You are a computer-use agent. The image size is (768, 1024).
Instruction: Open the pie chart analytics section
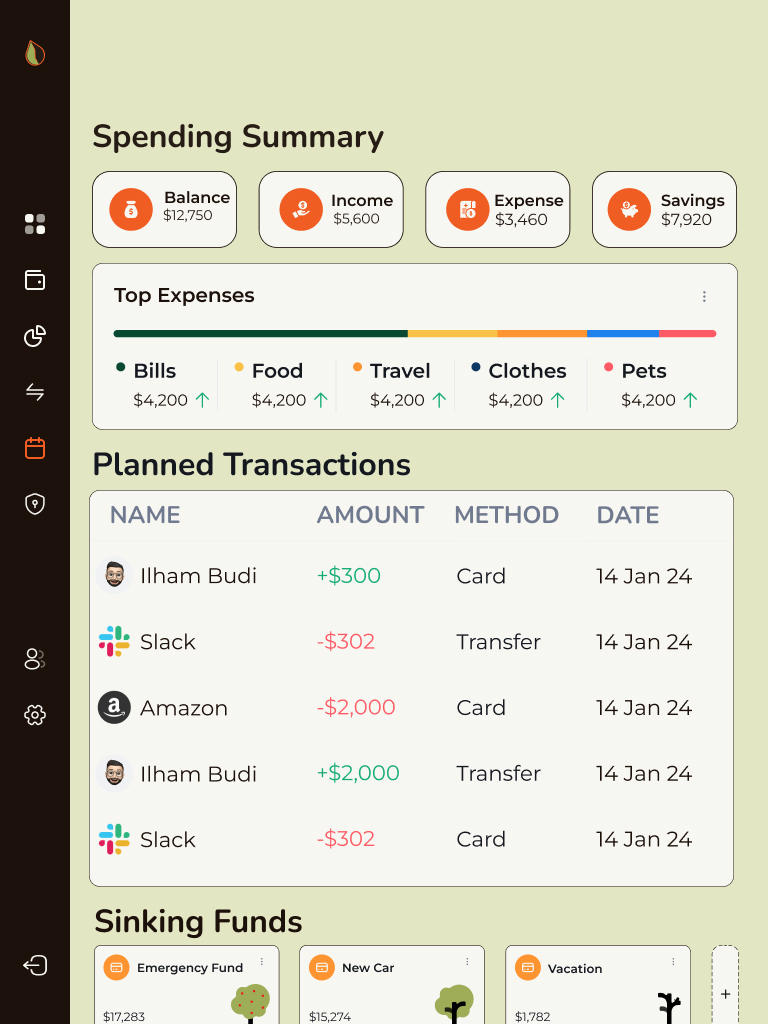pyautogui.click(x=35, y=336)
